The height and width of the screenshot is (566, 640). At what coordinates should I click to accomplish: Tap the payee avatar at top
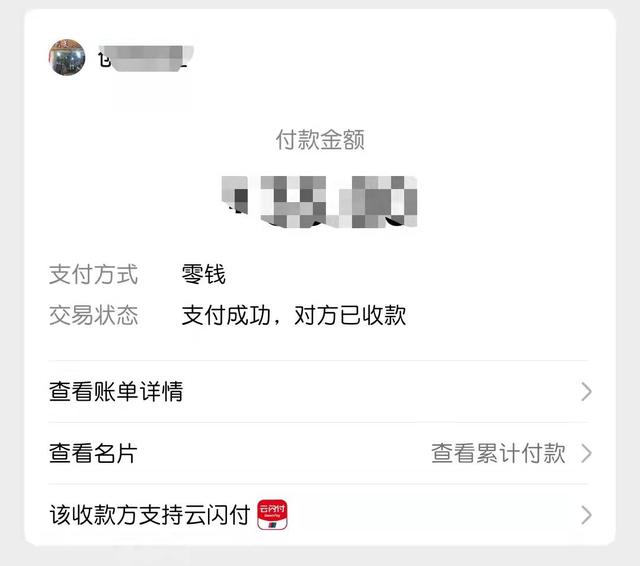tap(67, 57)
